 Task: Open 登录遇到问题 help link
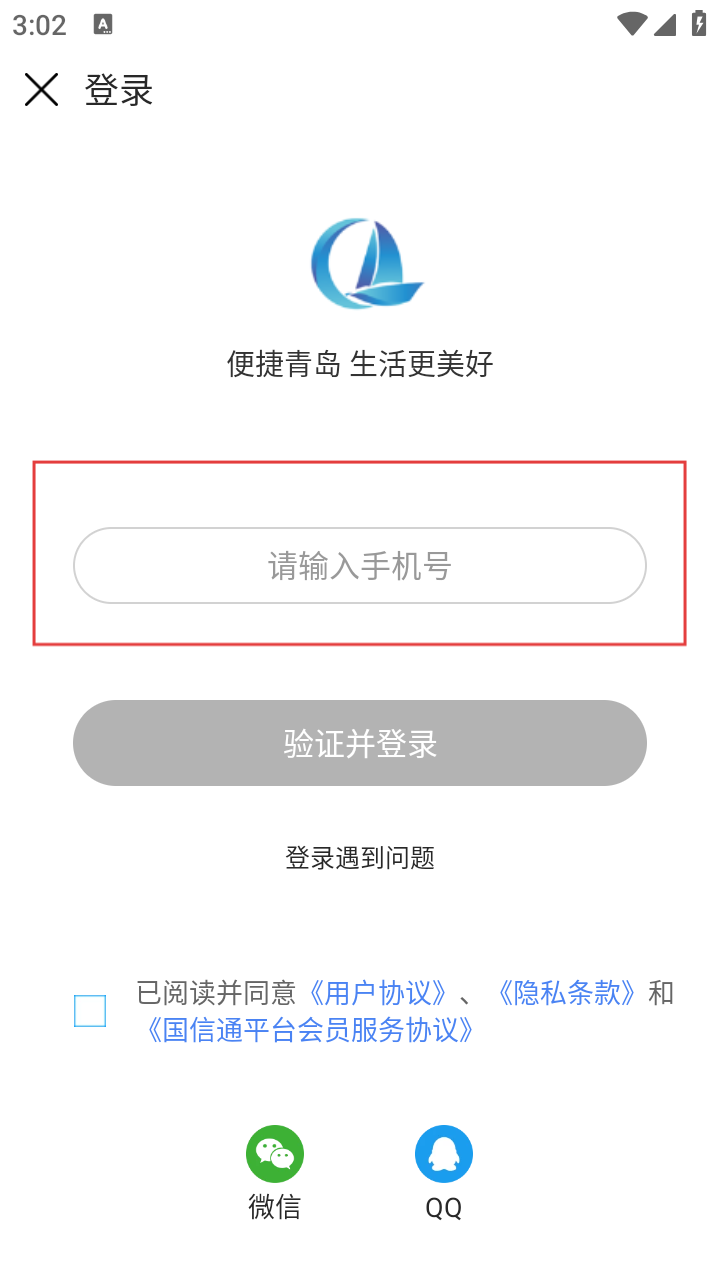(x=360, y=857)
